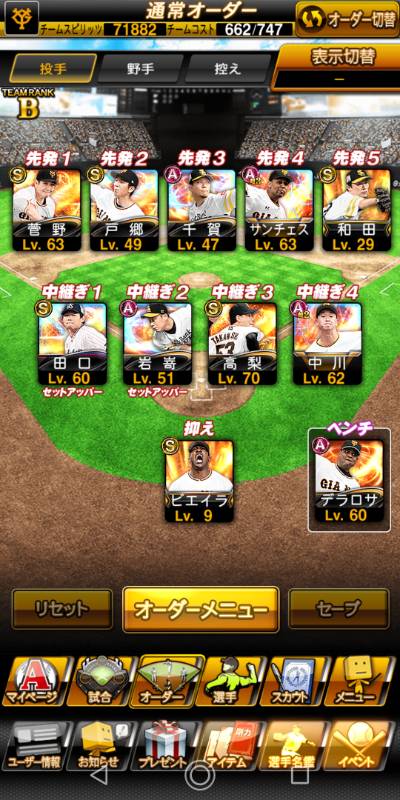Open the プレゼント box
Image resolution: width=400 pixels, height=800 pixels.
tap(165, 746)
